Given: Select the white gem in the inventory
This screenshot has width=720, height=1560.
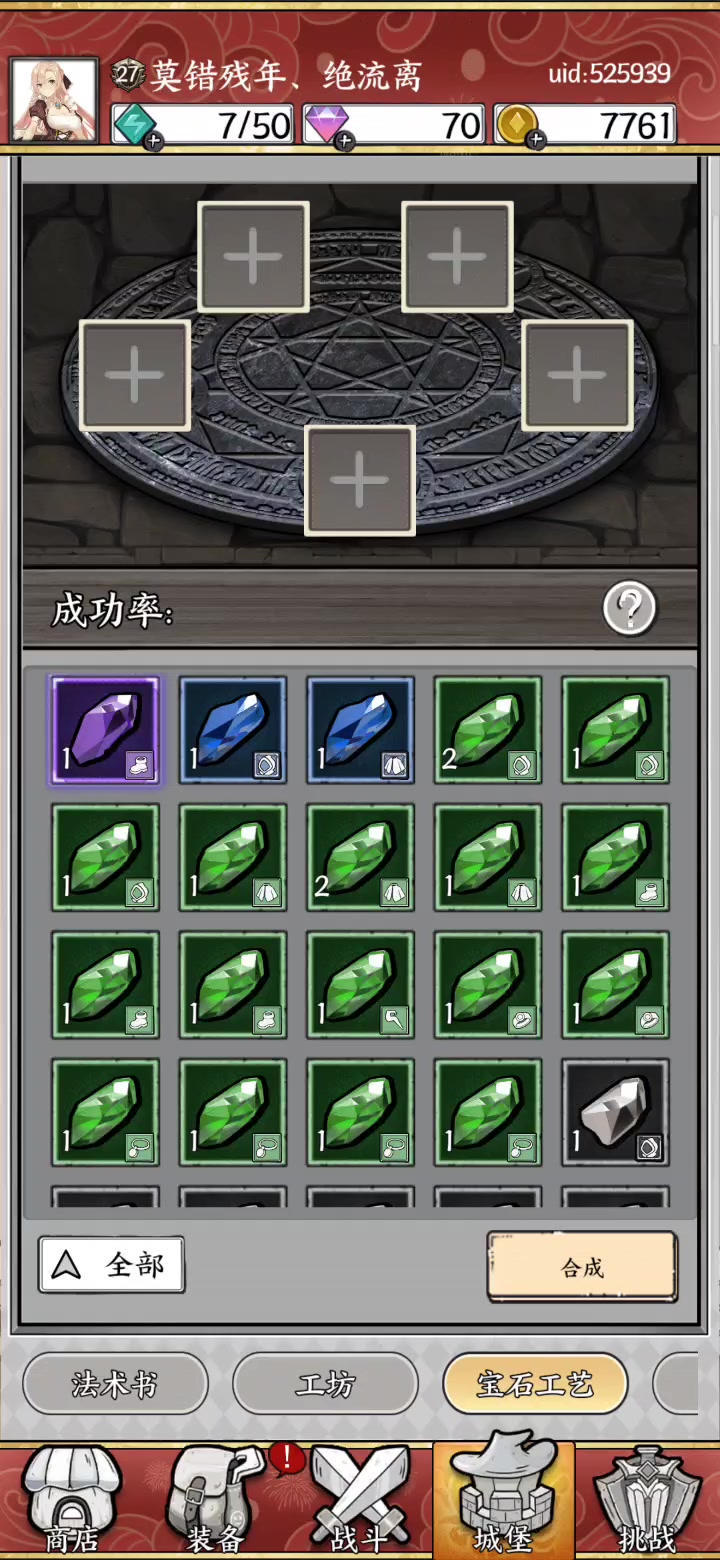Looking at the screenshot, I should (x=615, y=1112).
